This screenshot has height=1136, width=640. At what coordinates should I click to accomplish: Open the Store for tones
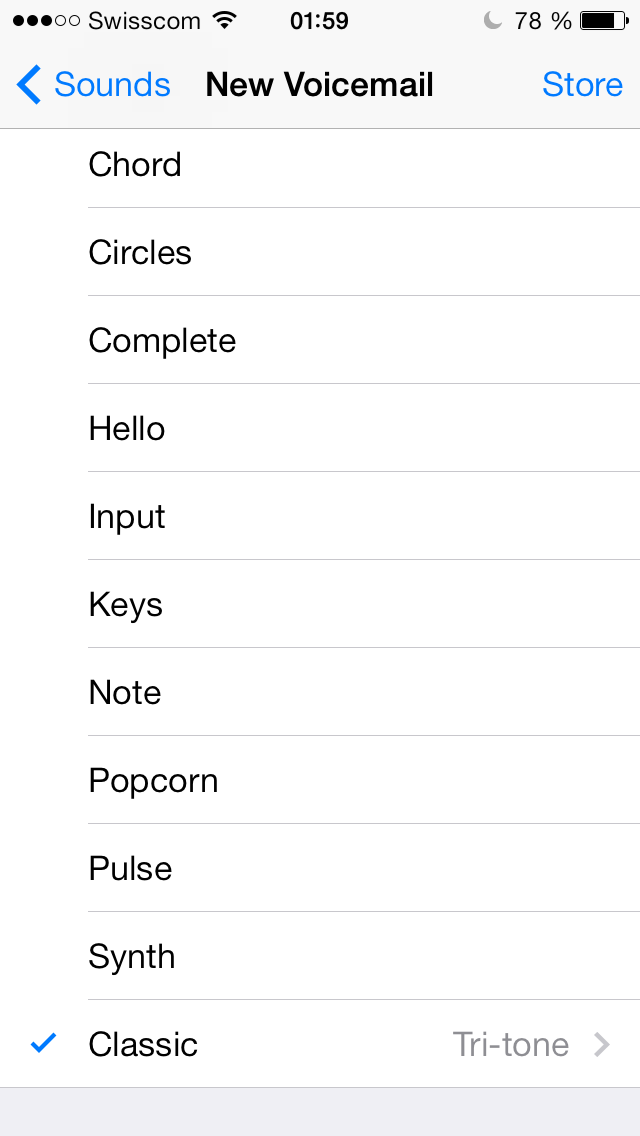click(x=582, y=85)
